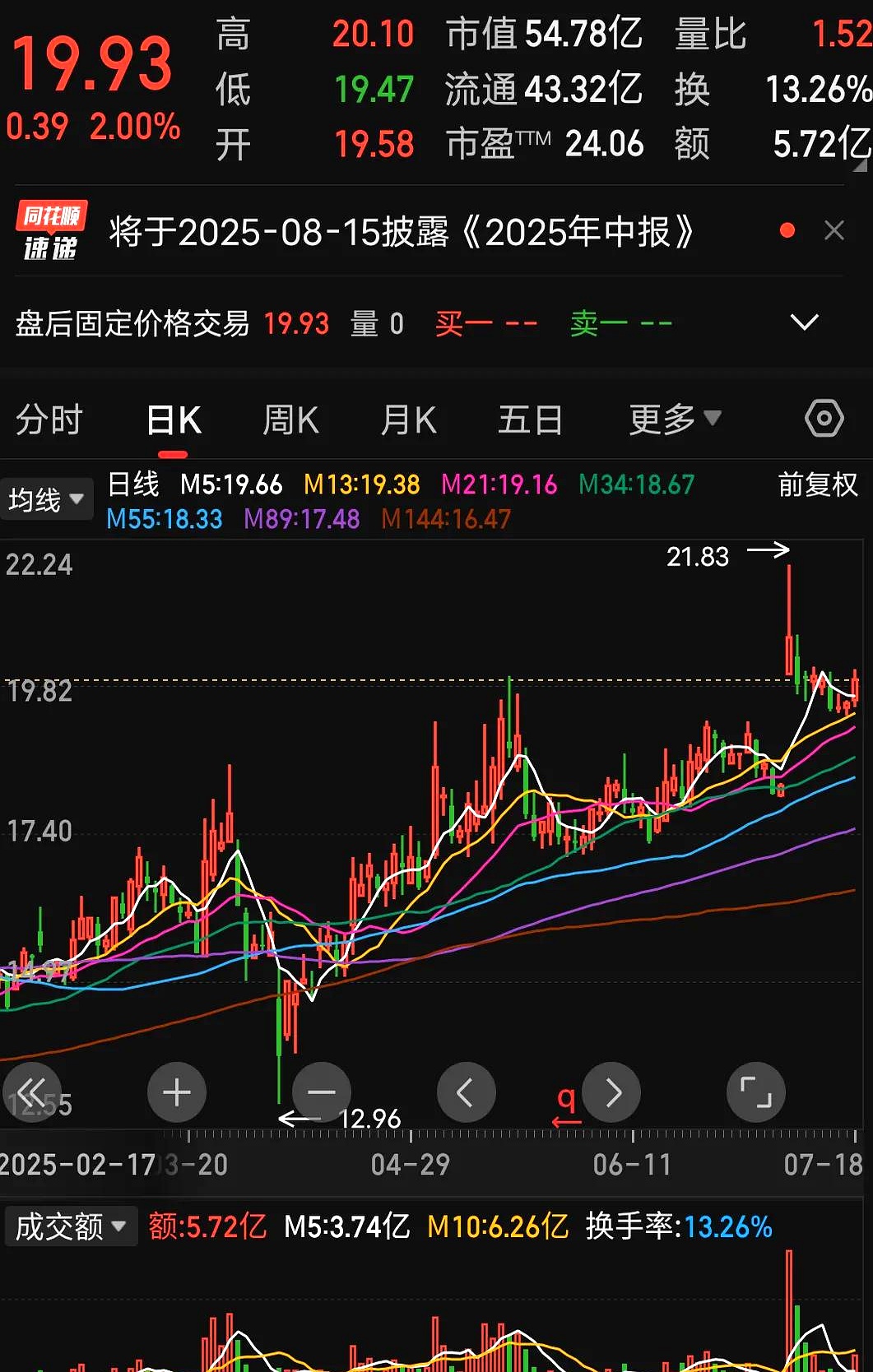This screenshot has width=873, height=1372.
Task: Pan chart earlier with the left arrow
Action: click(467, 1092)
